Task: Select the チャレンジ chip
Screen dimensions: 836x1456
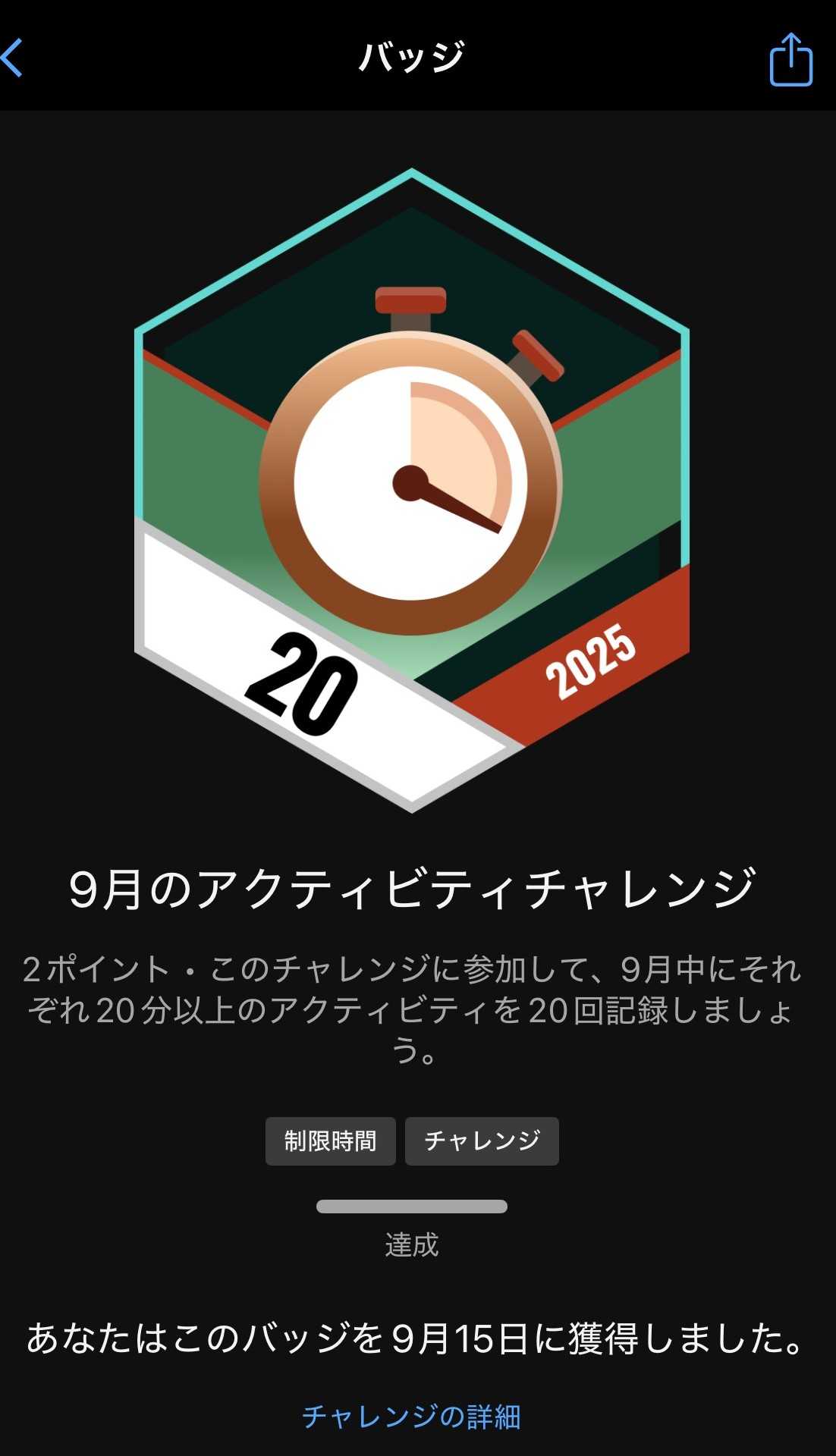Action: pyautogui.click(x=482, y=1141)
